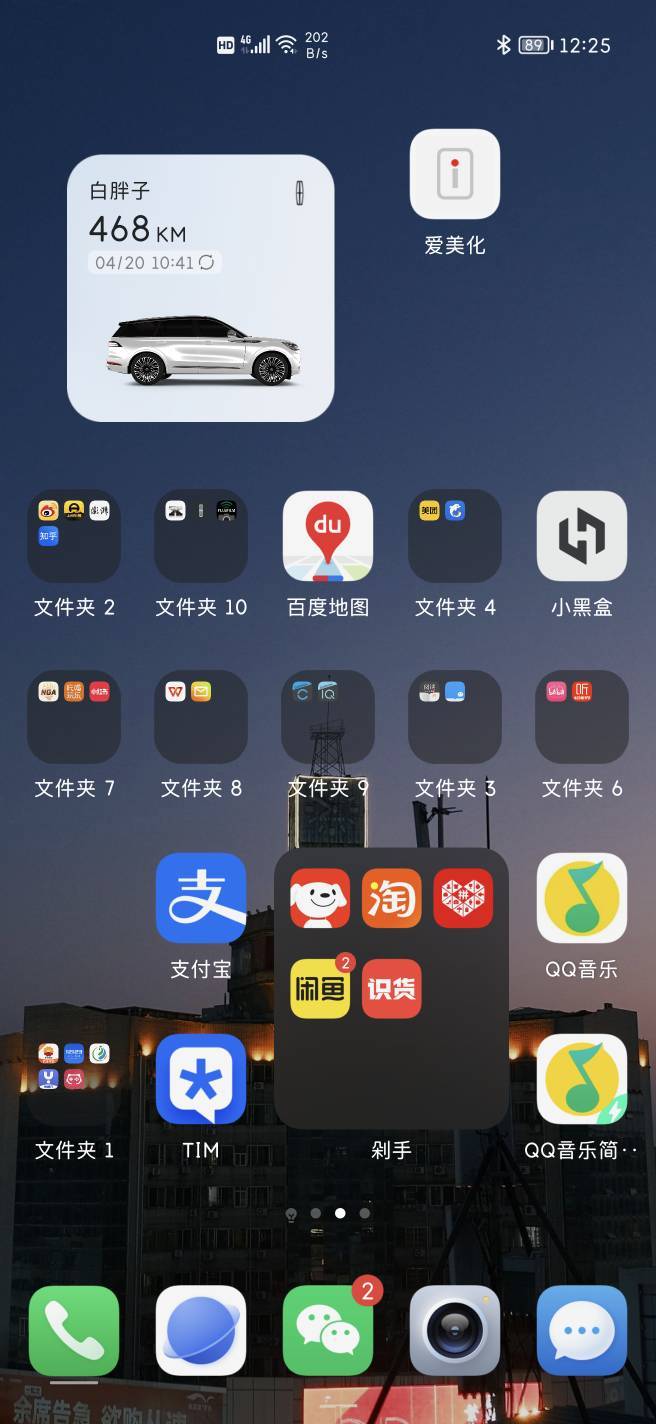This screenshot has height=1424, width=656.
Task: Open the 爱美化 app
Action: (x=455, y=174)
